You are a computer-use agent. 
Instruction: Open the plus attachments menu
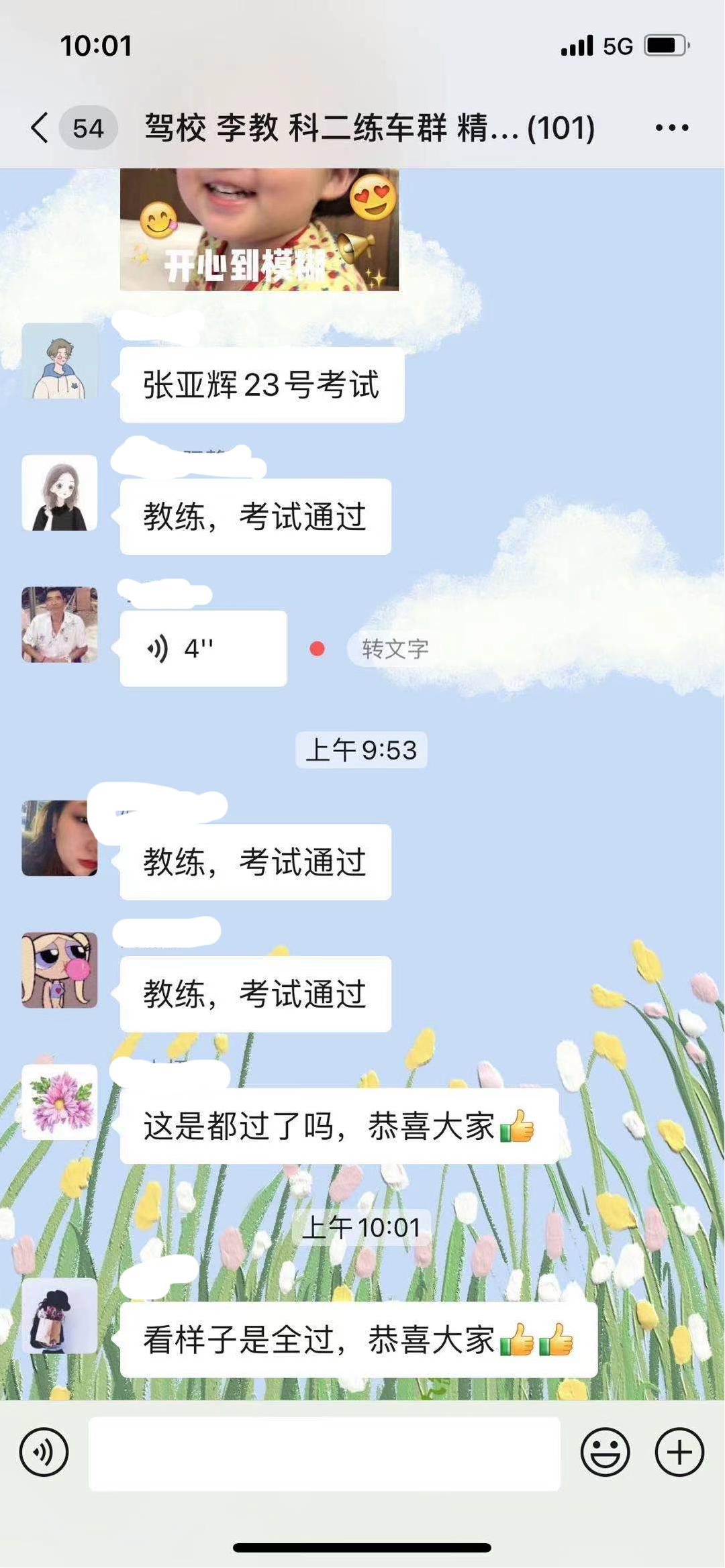pos(679,1453)
